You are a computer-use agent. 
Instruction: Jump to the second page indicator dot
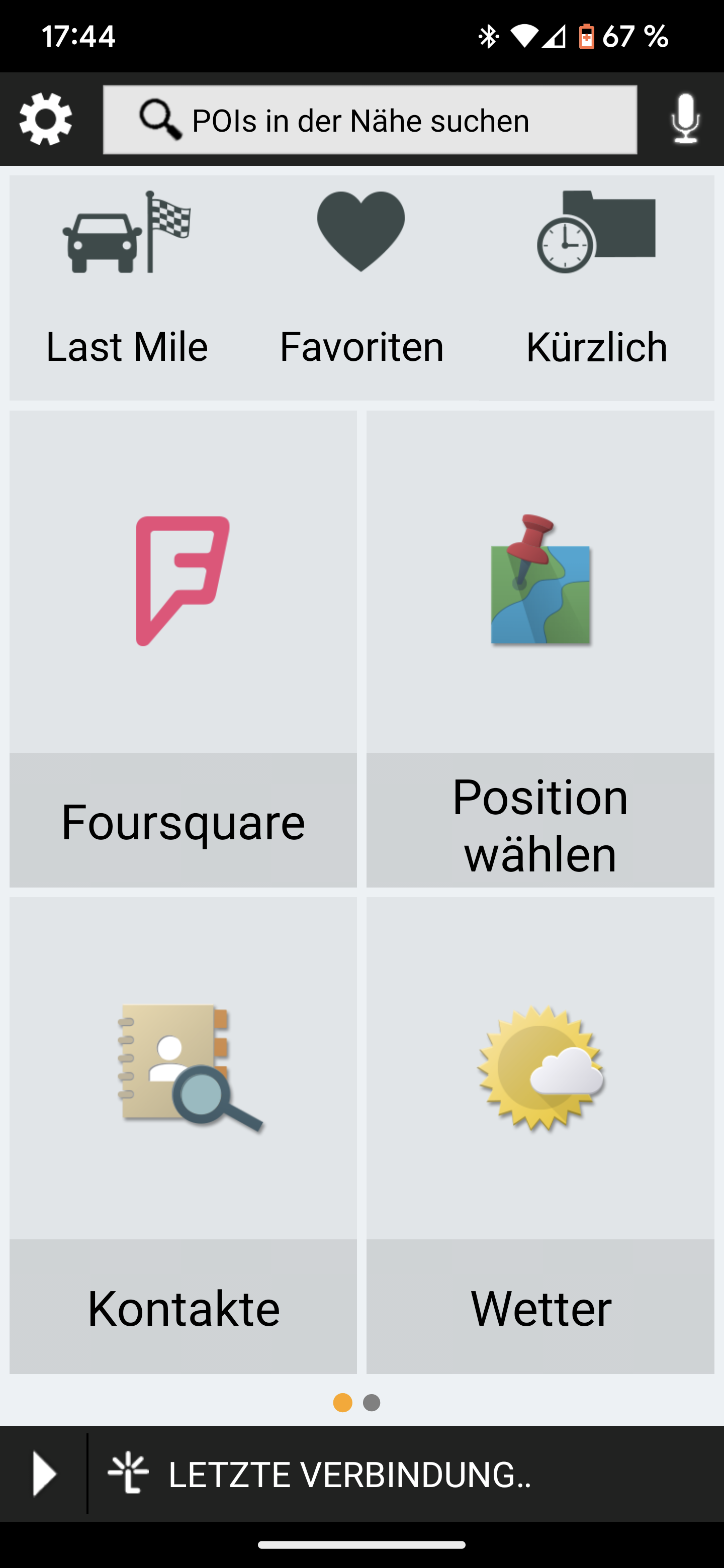pos(372,1403)
